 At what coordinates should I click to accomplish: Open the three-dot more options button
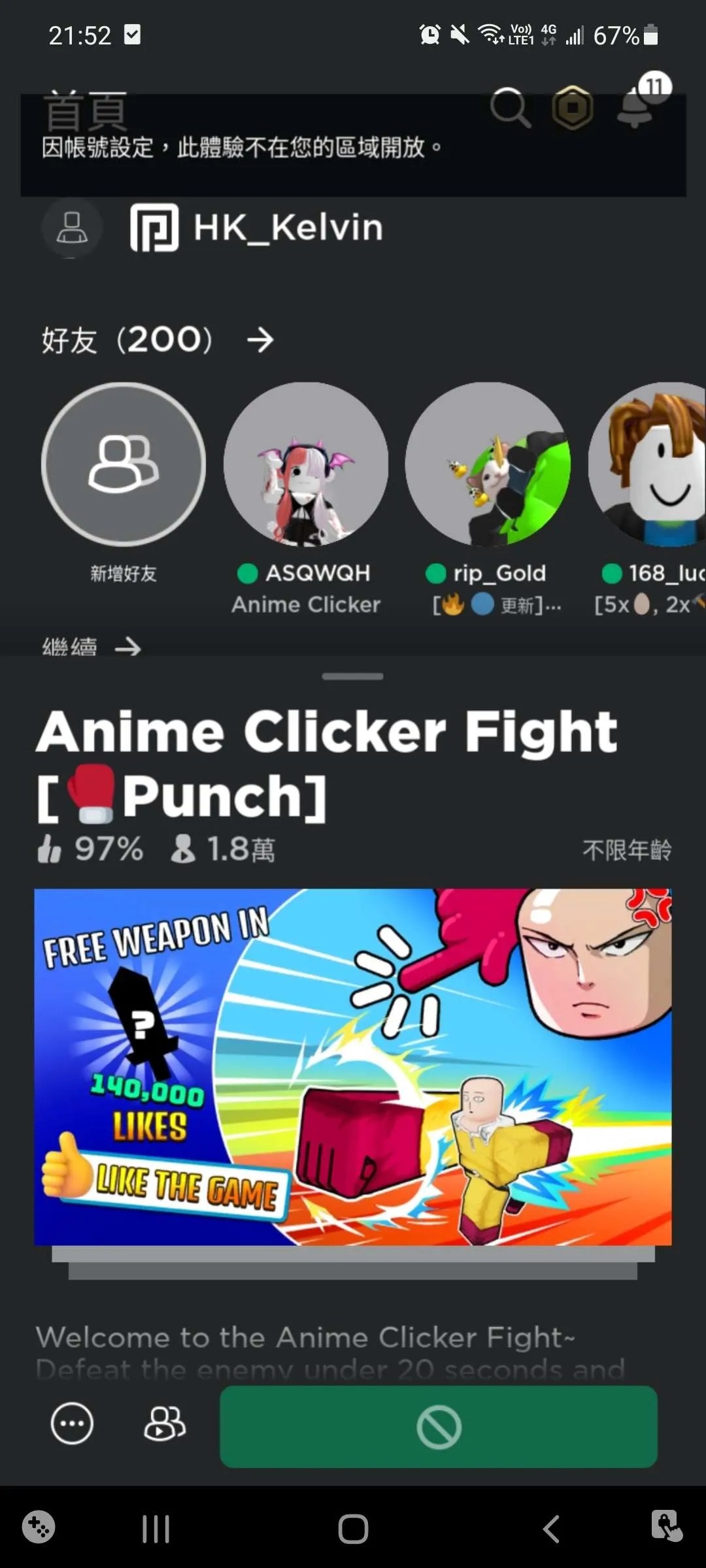pos(72,1424)
